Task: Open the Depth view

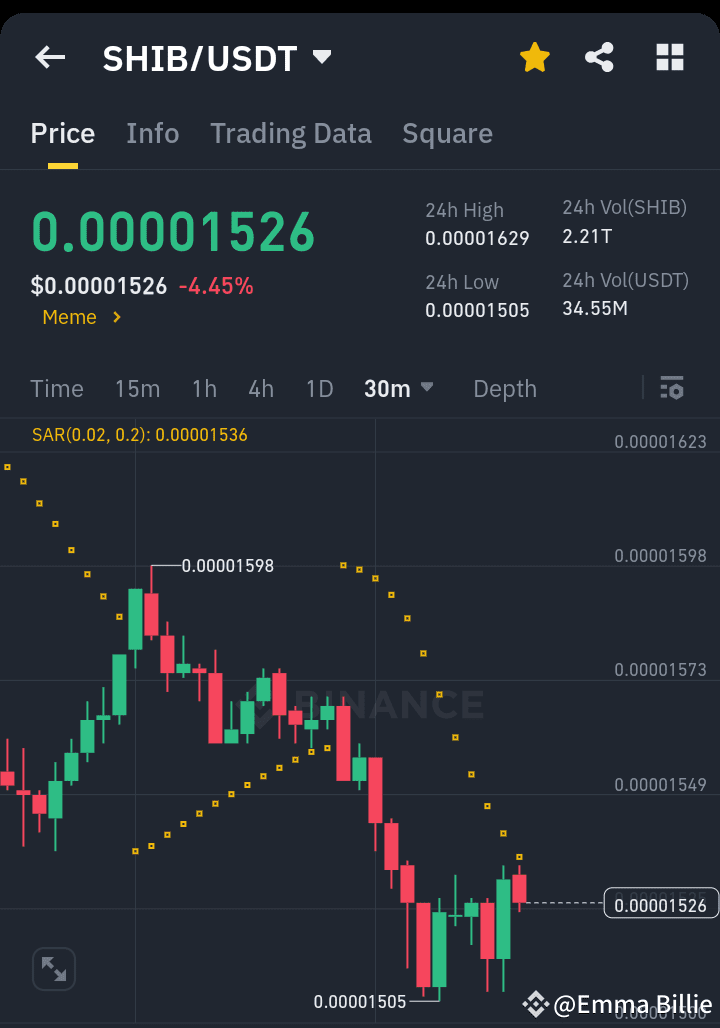Action: [504, 389]
